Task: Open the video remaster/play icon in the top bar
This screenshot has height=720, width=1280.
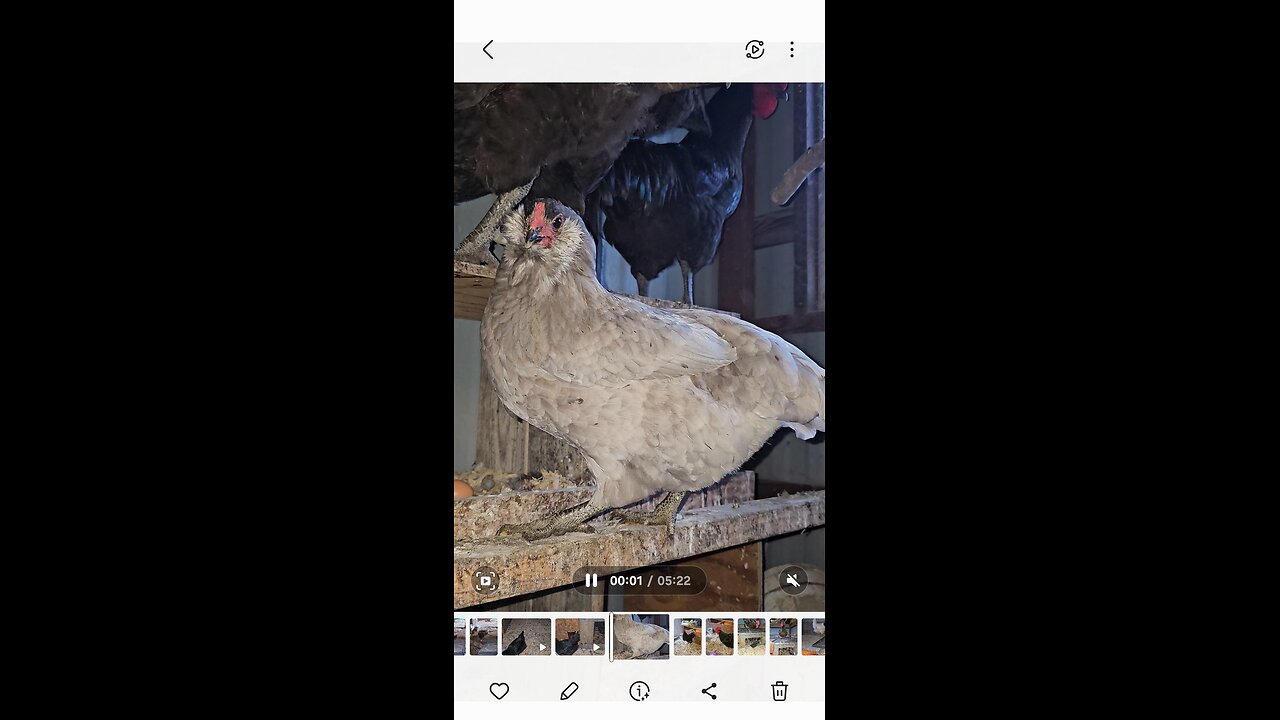Action: 755,50
